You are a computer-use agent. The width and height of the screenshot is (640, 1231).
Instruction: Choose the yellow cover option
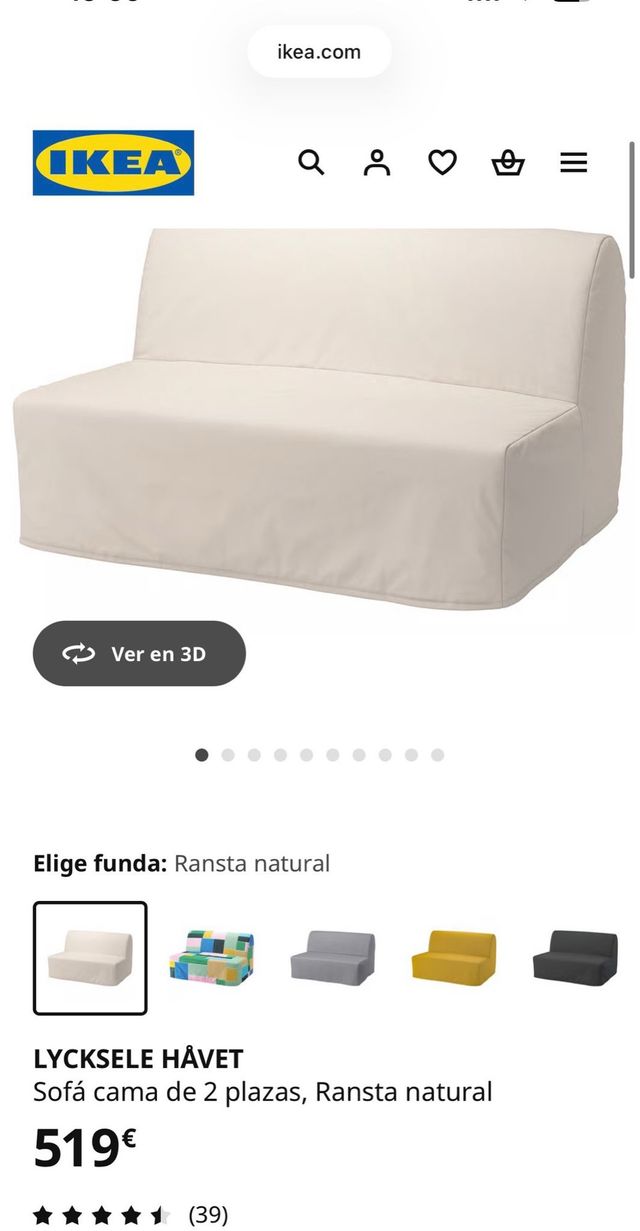(453, 957)
